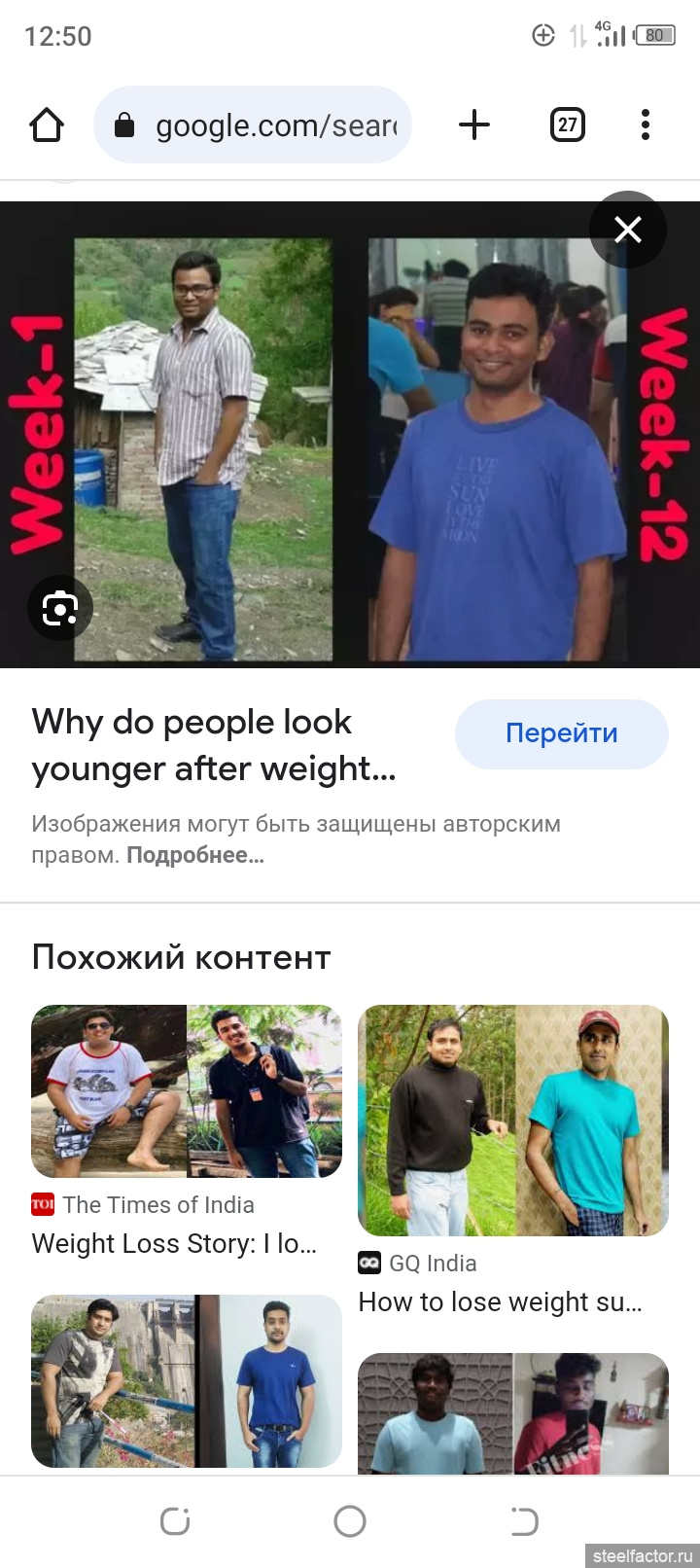Tap the system home button
Screen dimensions: 700x1568
pyautogui.click(x=350, y=1521)
